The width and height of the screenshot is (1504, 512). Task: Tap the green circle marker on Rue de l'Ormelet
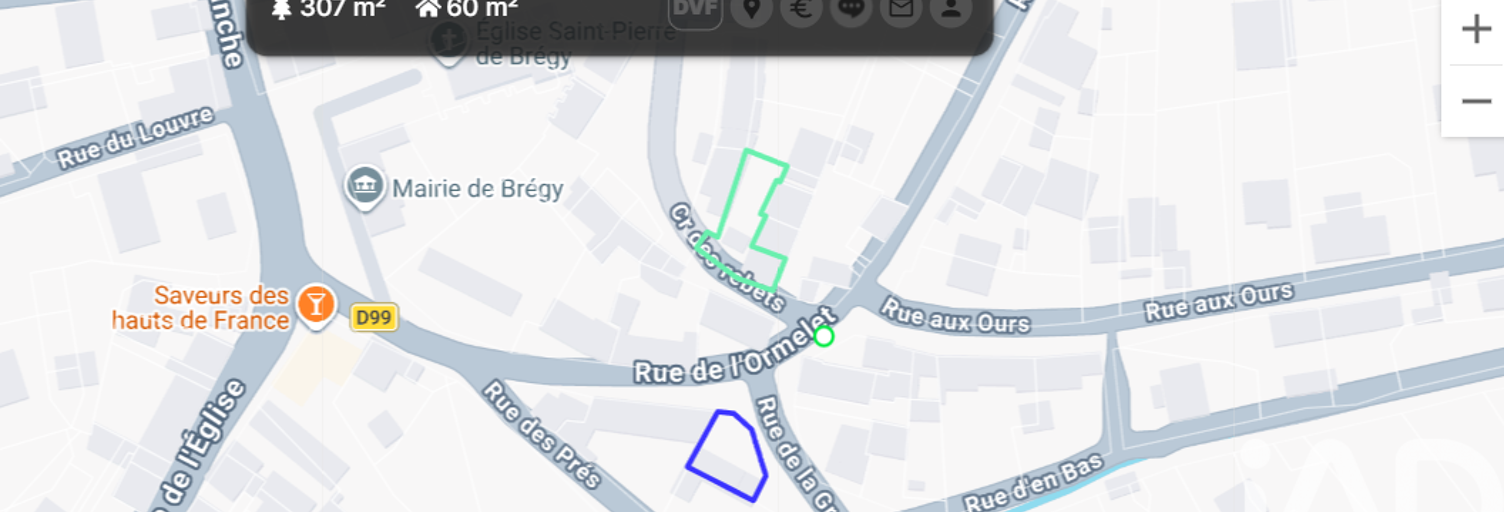823,336
